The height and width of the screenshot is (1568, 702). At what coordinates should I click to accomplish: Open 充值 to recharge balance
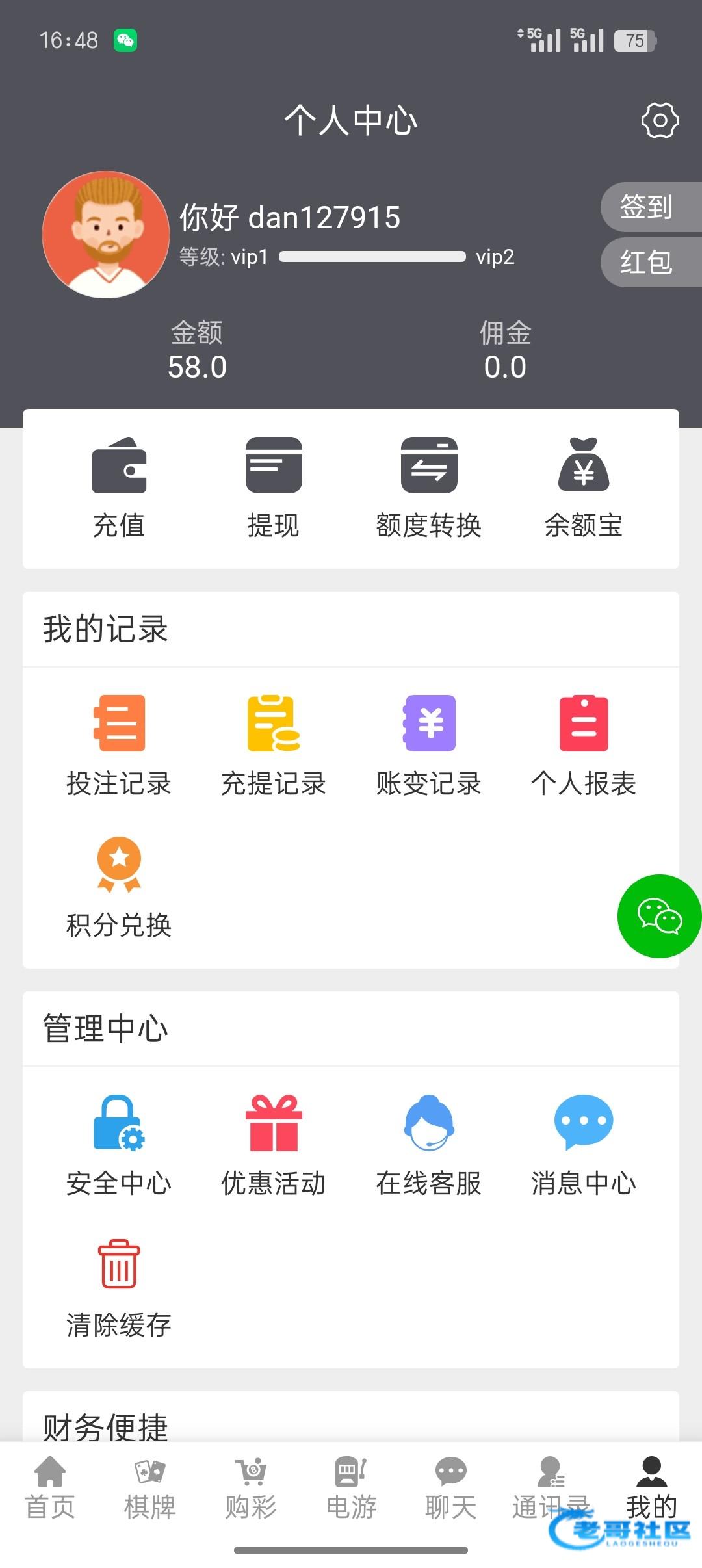119,488
